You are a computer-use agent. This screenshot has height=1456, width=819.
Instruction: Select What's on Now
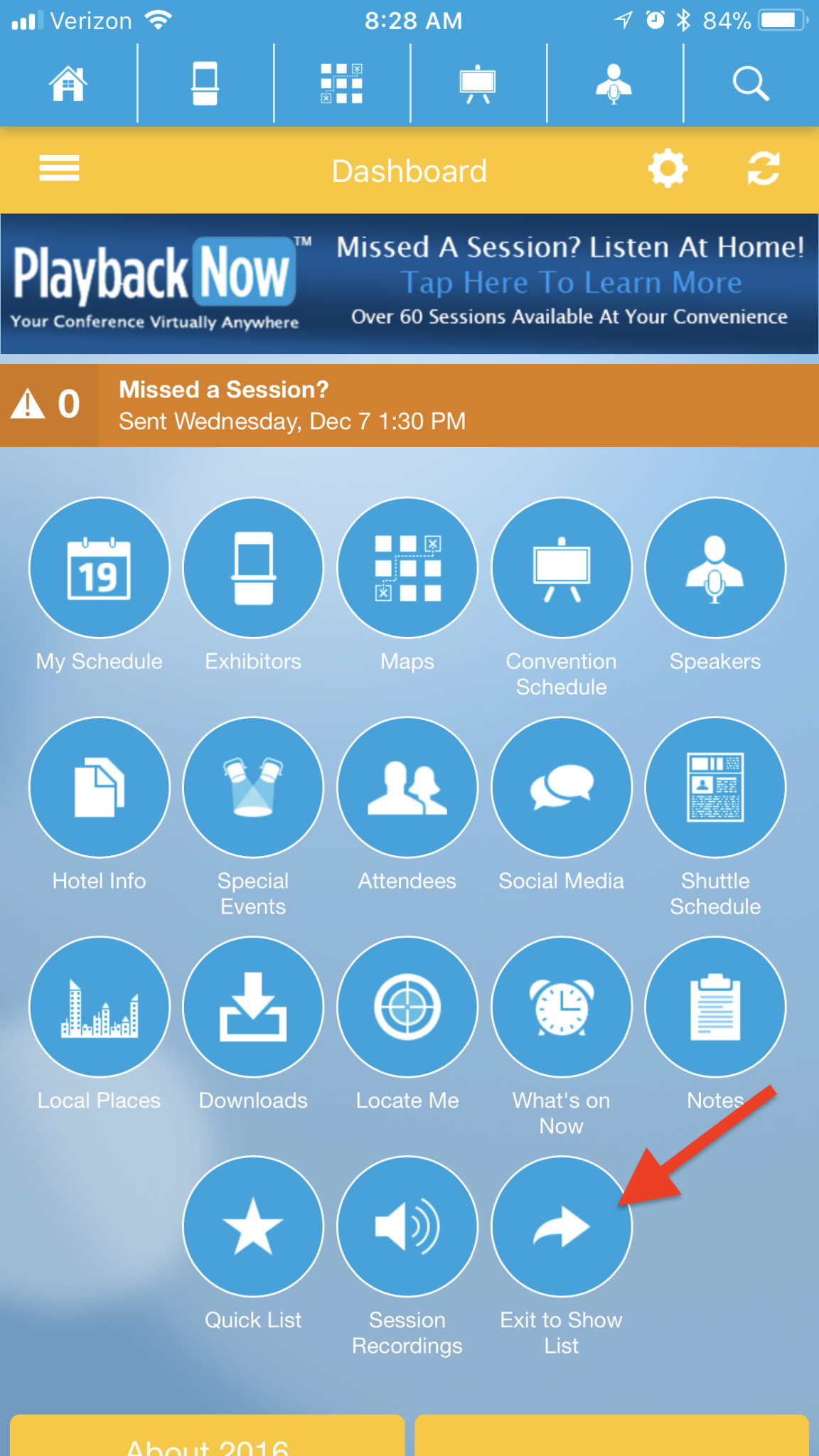(562, 1007)
